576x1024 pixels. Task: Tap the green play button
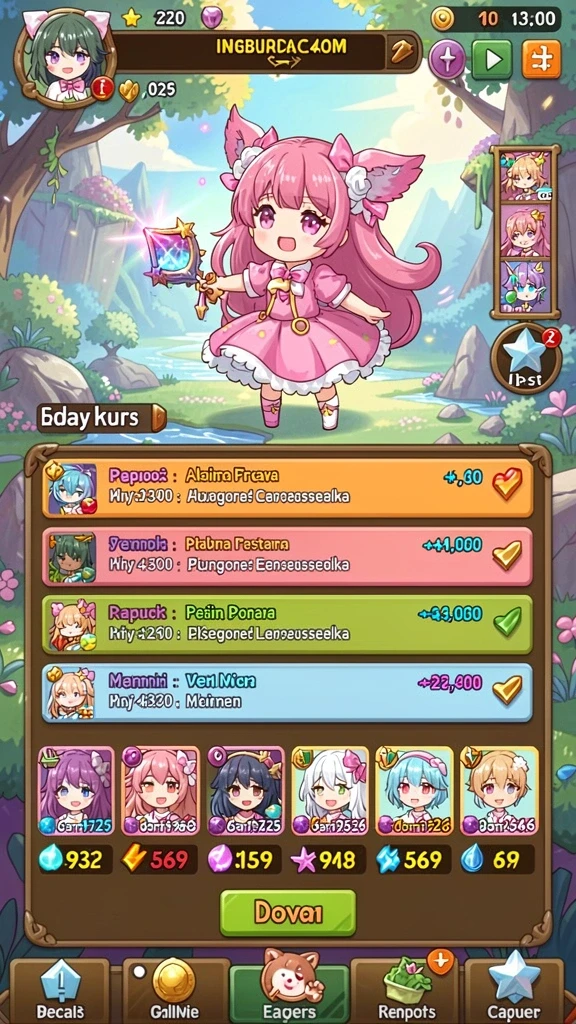492,60
